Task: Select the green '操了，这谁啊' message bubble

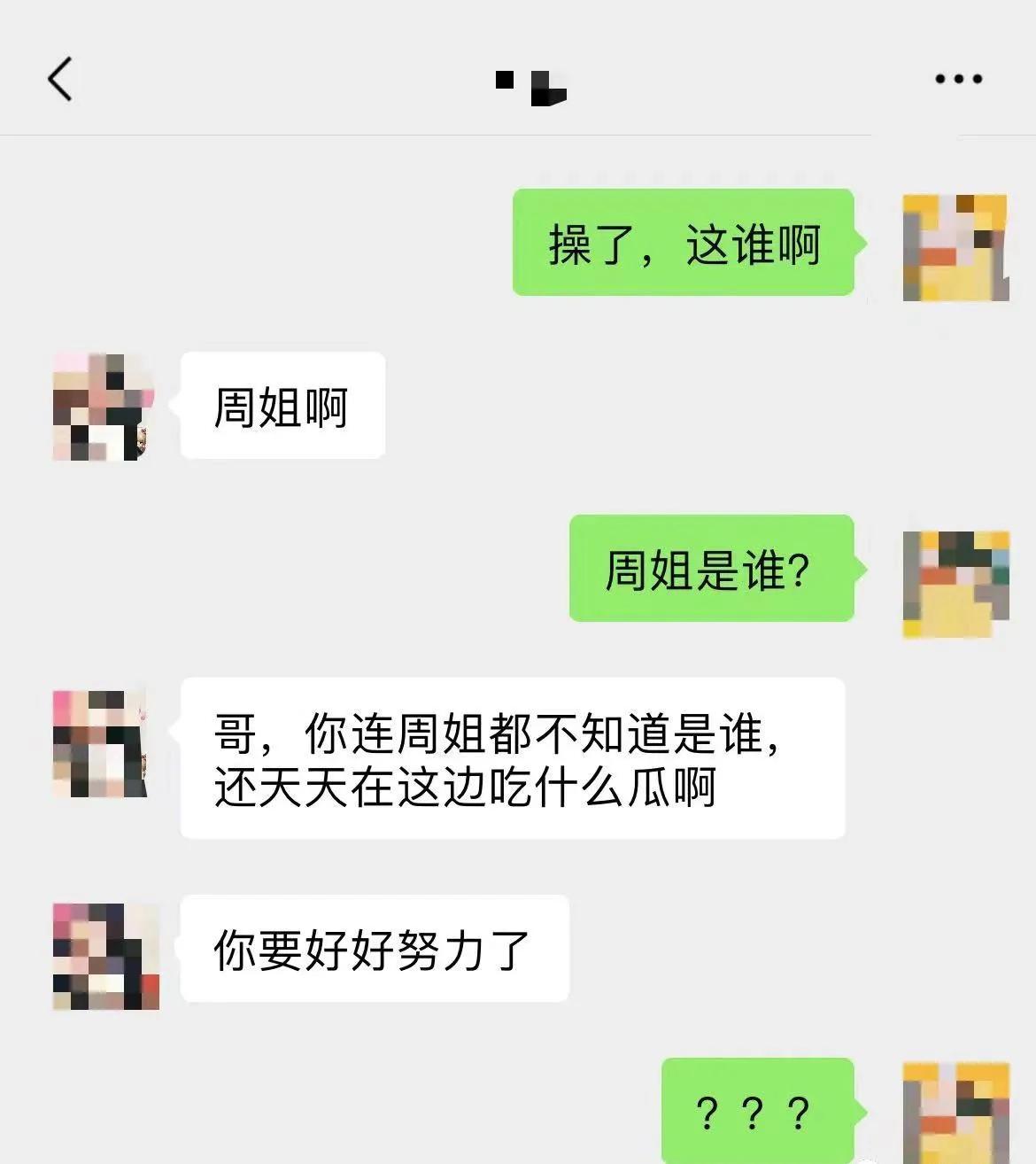Action: pyautogui.click(x=682, y=247)
